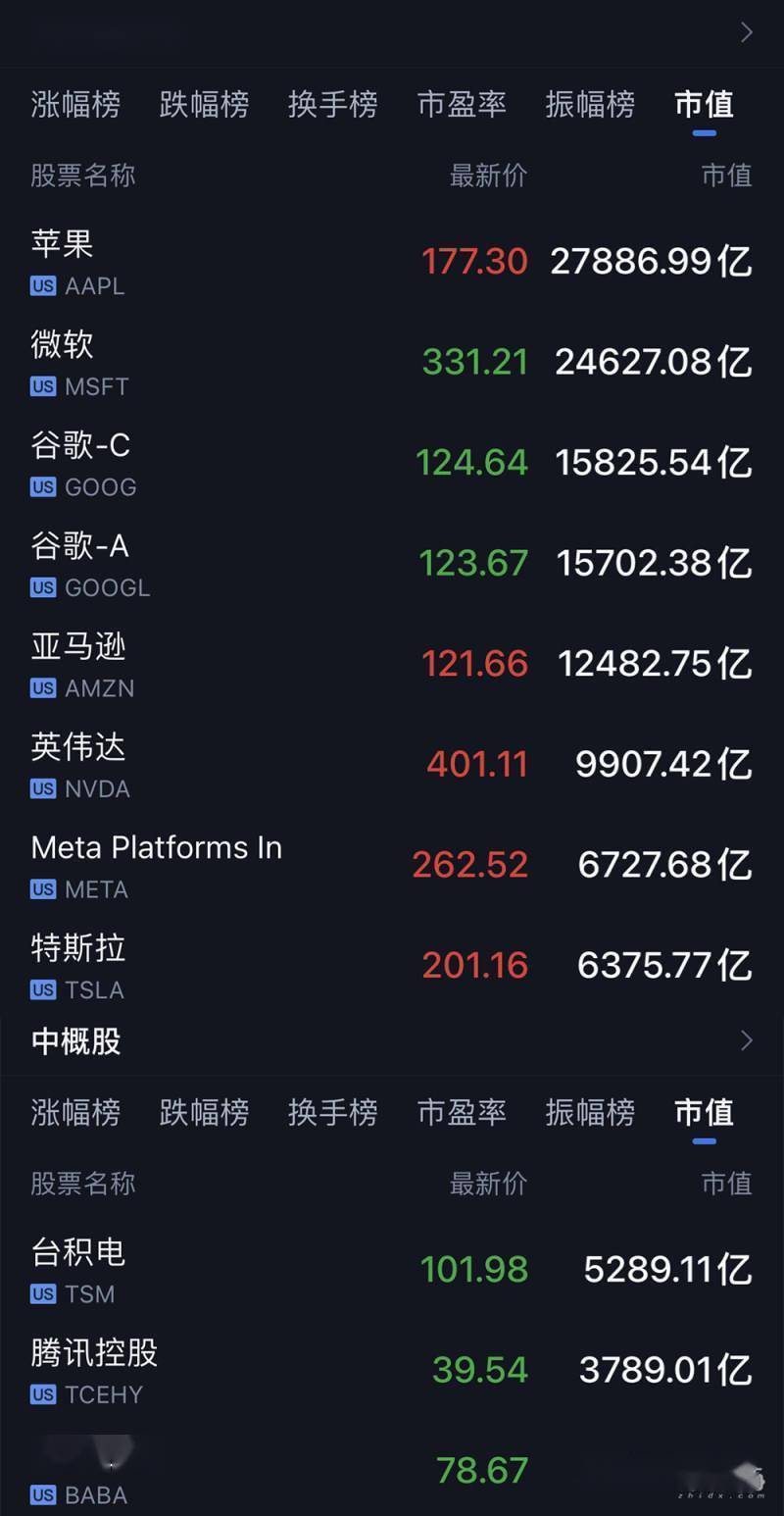The image size is (784, 1516).
Task: Show 市盈率 ranking in 中概股 section
Action: (462, 1112)
